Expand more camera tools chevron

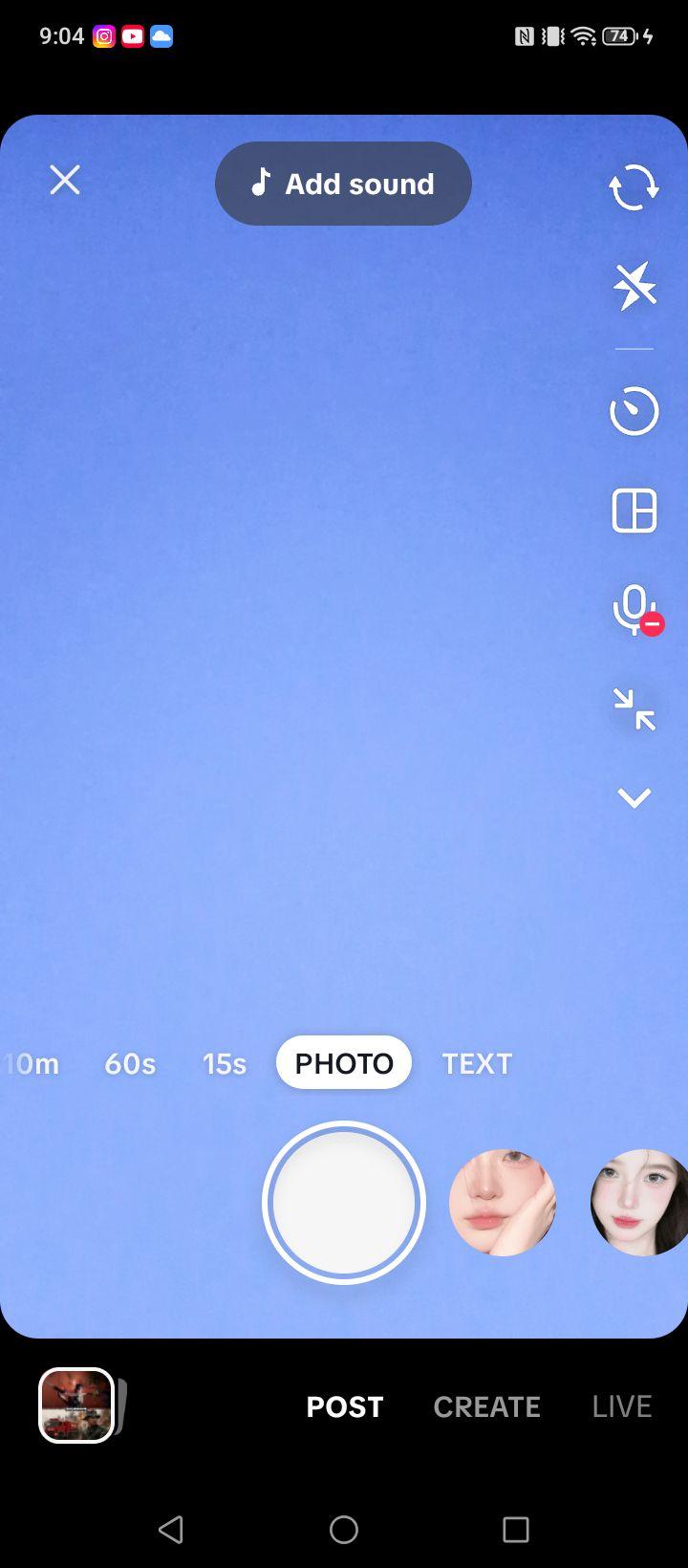pos(634,797)
